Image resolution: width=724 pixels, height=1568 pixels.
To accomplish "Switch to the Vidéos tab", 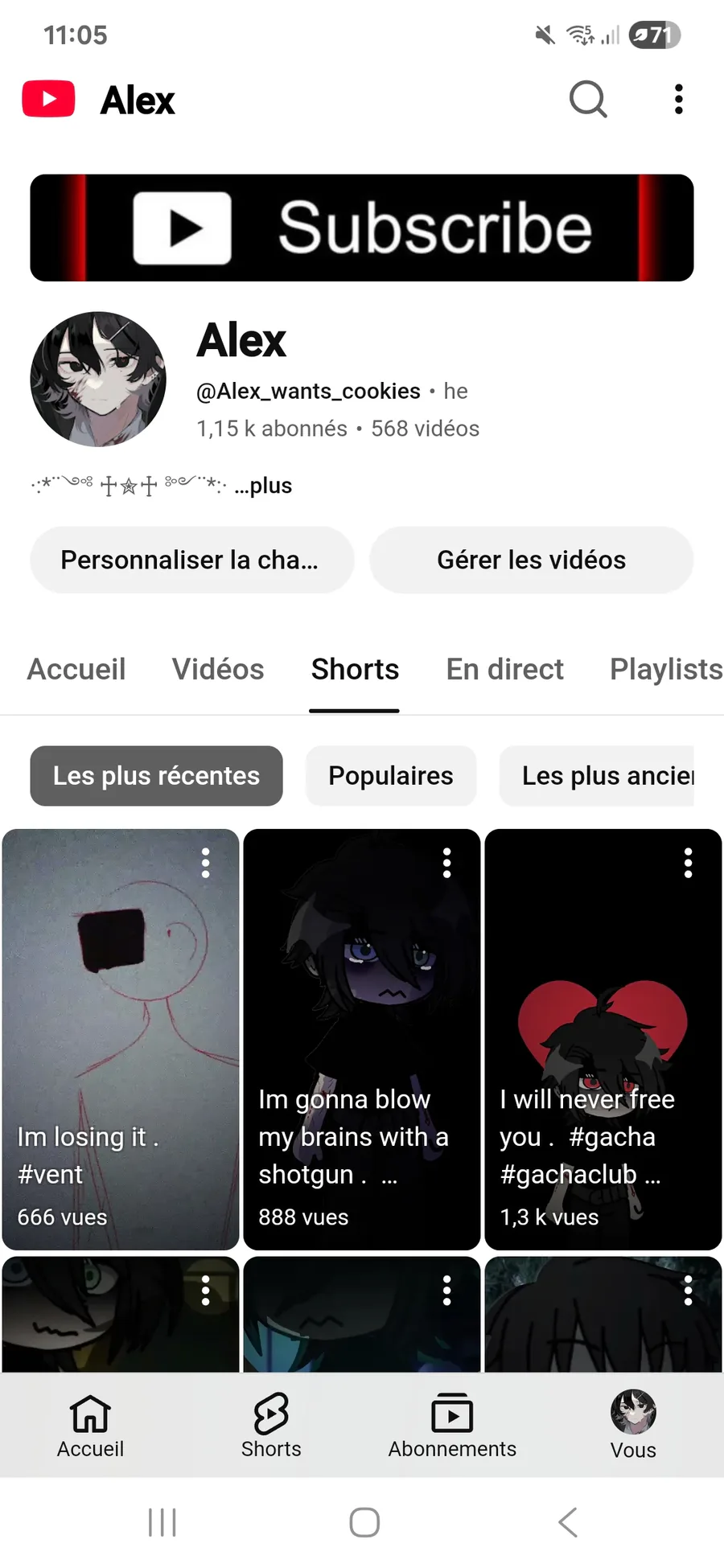I will 218,669.
